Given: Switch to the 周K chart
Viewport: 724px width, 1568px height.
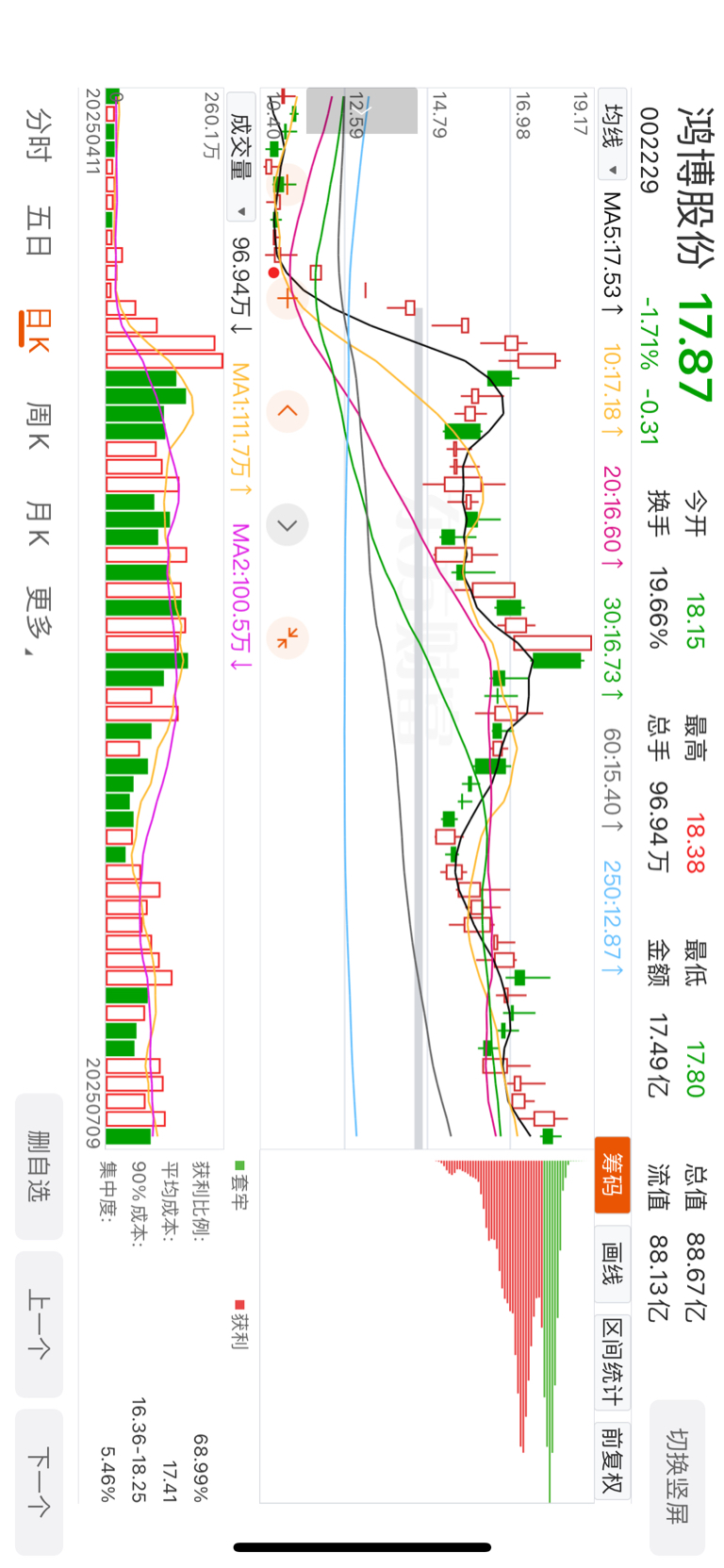Looking at the screenshot, I should pos(39,425).
